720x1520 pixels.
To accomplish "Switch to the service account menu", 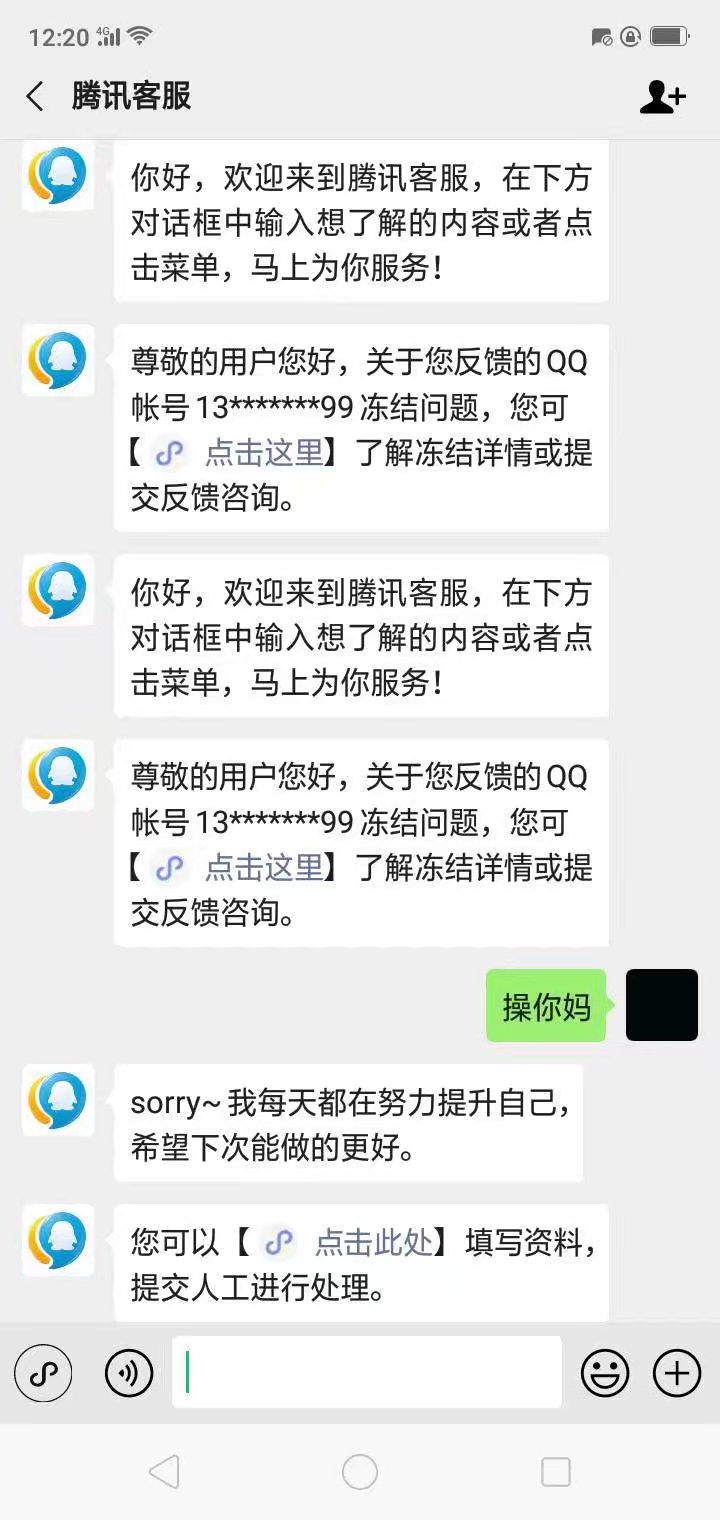I will pyautogui.click(x=43, y=1373).
